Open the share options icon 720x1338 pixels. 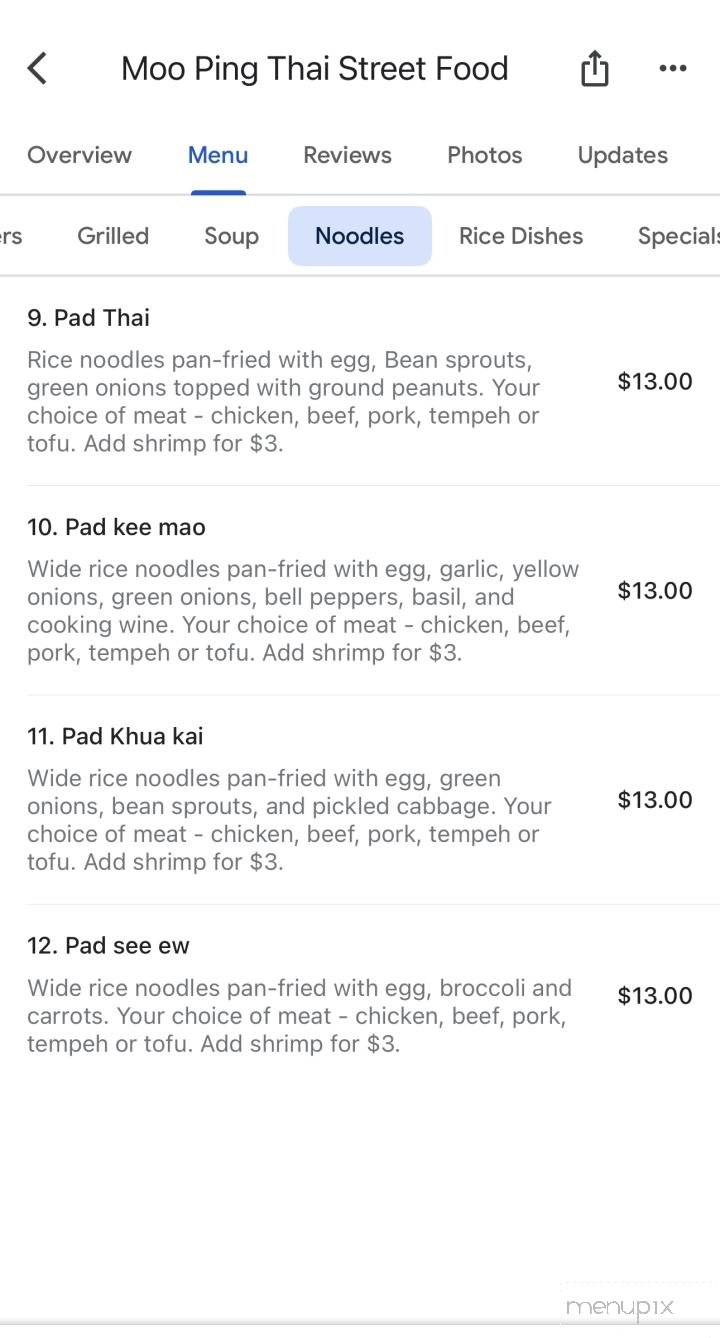tap(594, 68)
